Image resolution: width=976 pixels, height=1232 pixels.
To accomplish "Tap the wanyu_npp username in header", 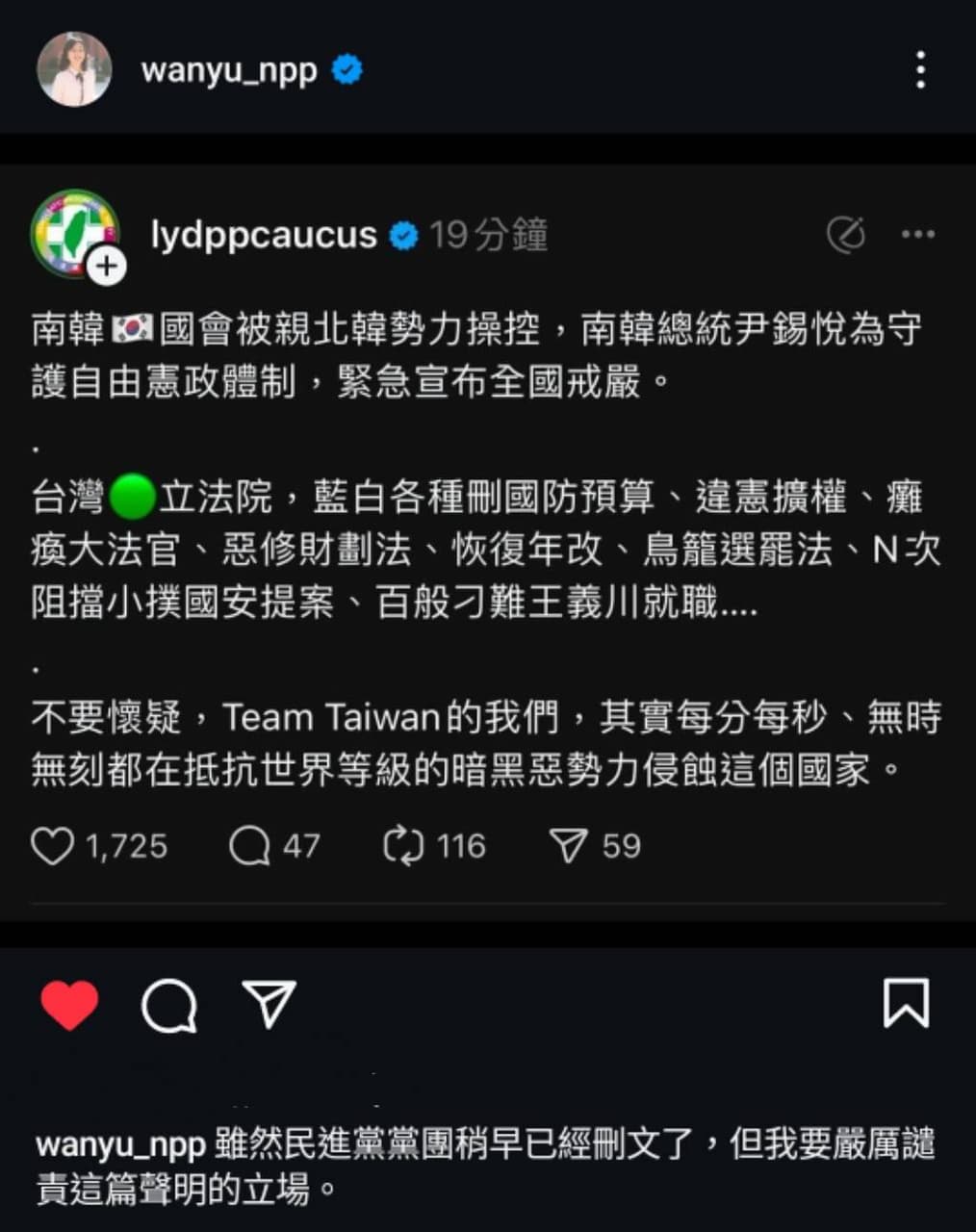I will pyautogui.click(x=229, y=70).
